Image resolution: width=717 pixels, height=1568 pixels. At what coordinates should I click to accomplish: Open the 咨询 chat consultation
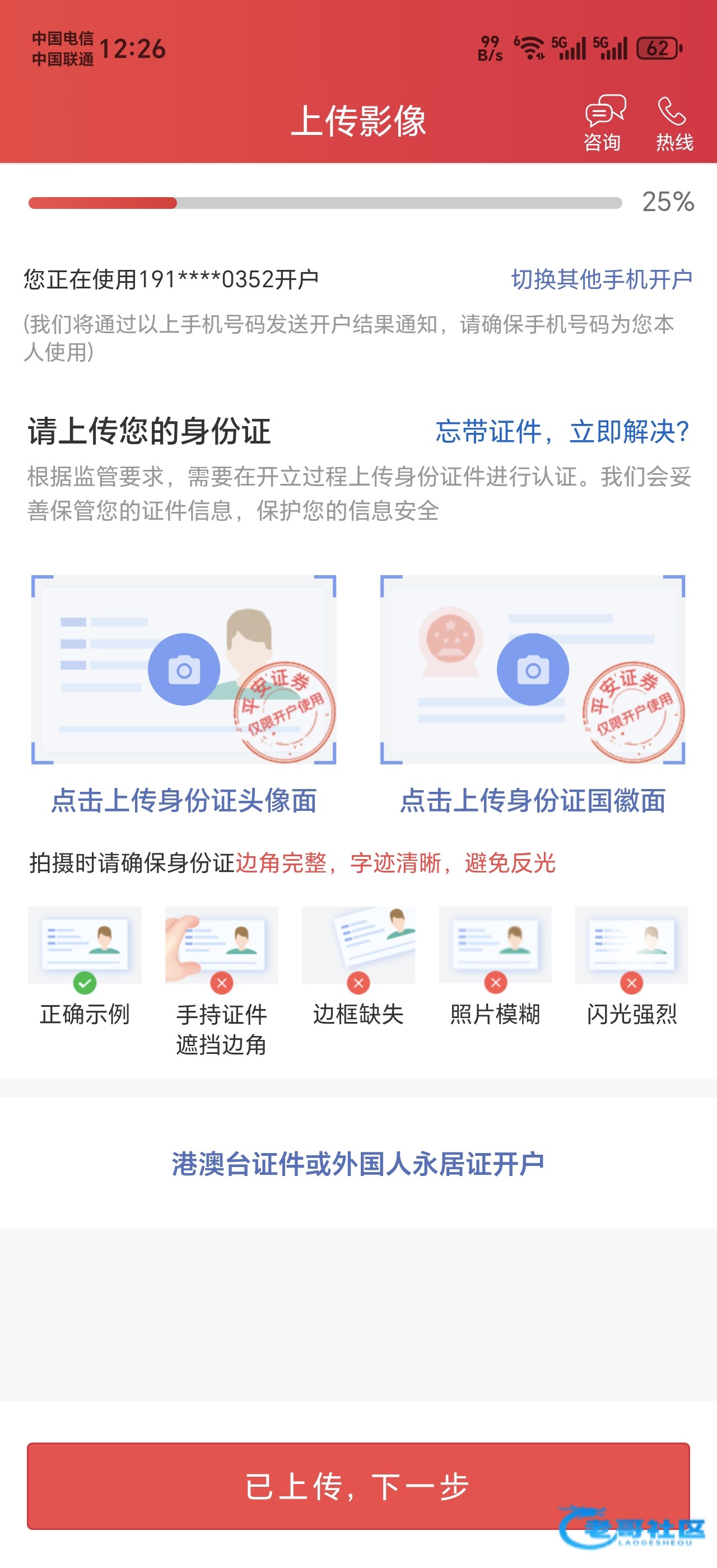coord(603,123)
